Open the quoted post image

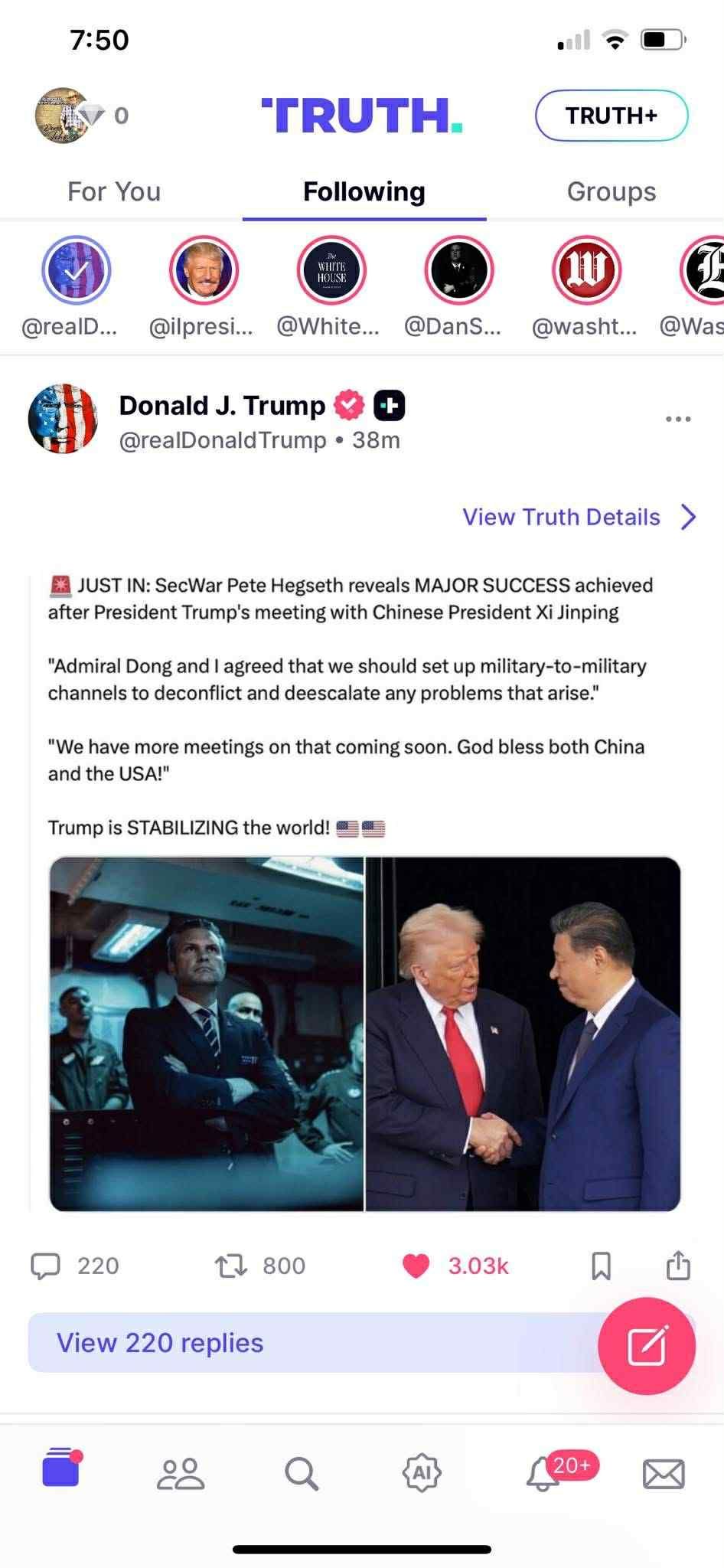(364, 1034)
